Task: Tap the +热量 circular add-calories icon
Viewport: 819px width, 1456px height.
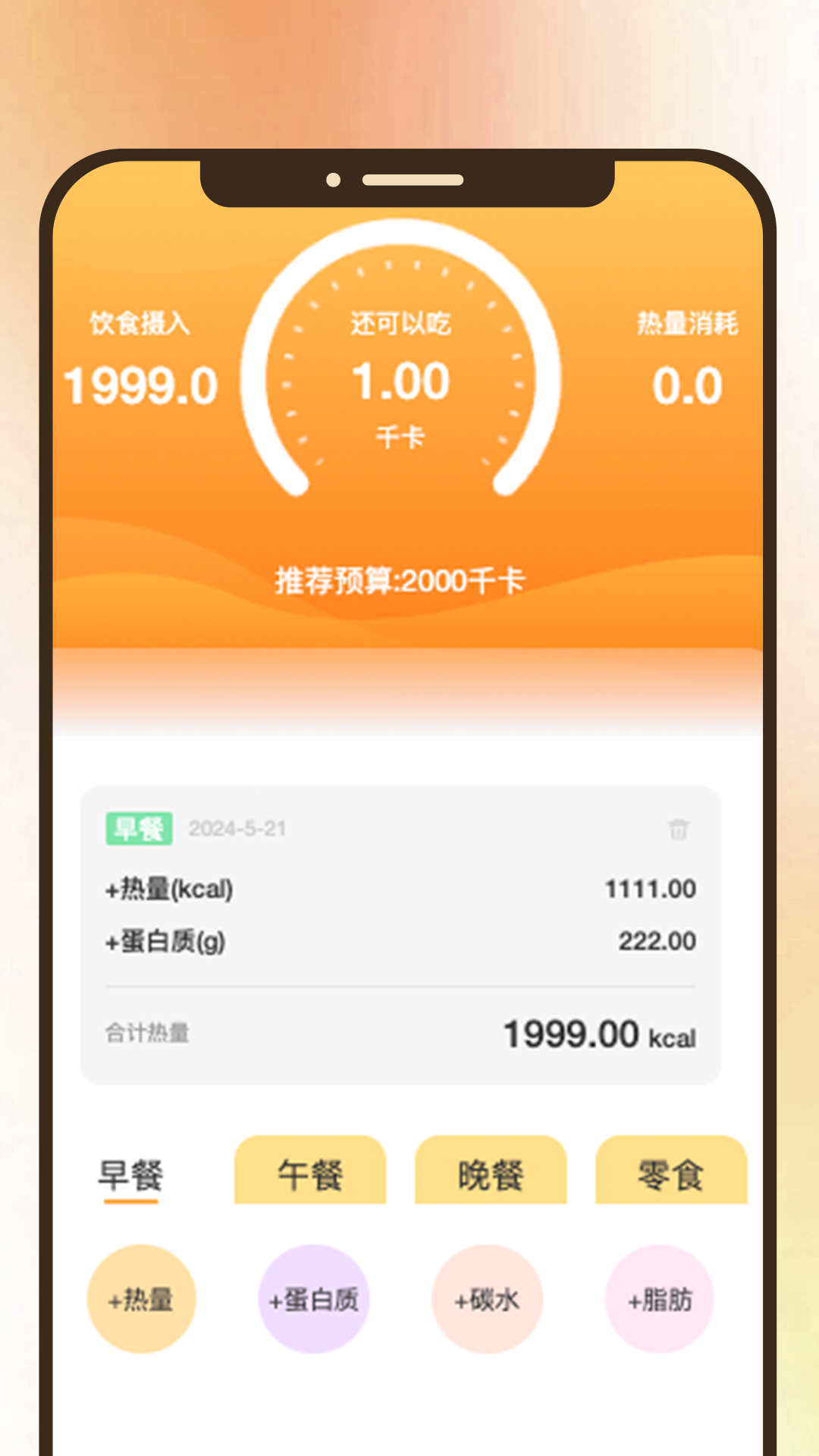Action: (x=141, y=1298)
